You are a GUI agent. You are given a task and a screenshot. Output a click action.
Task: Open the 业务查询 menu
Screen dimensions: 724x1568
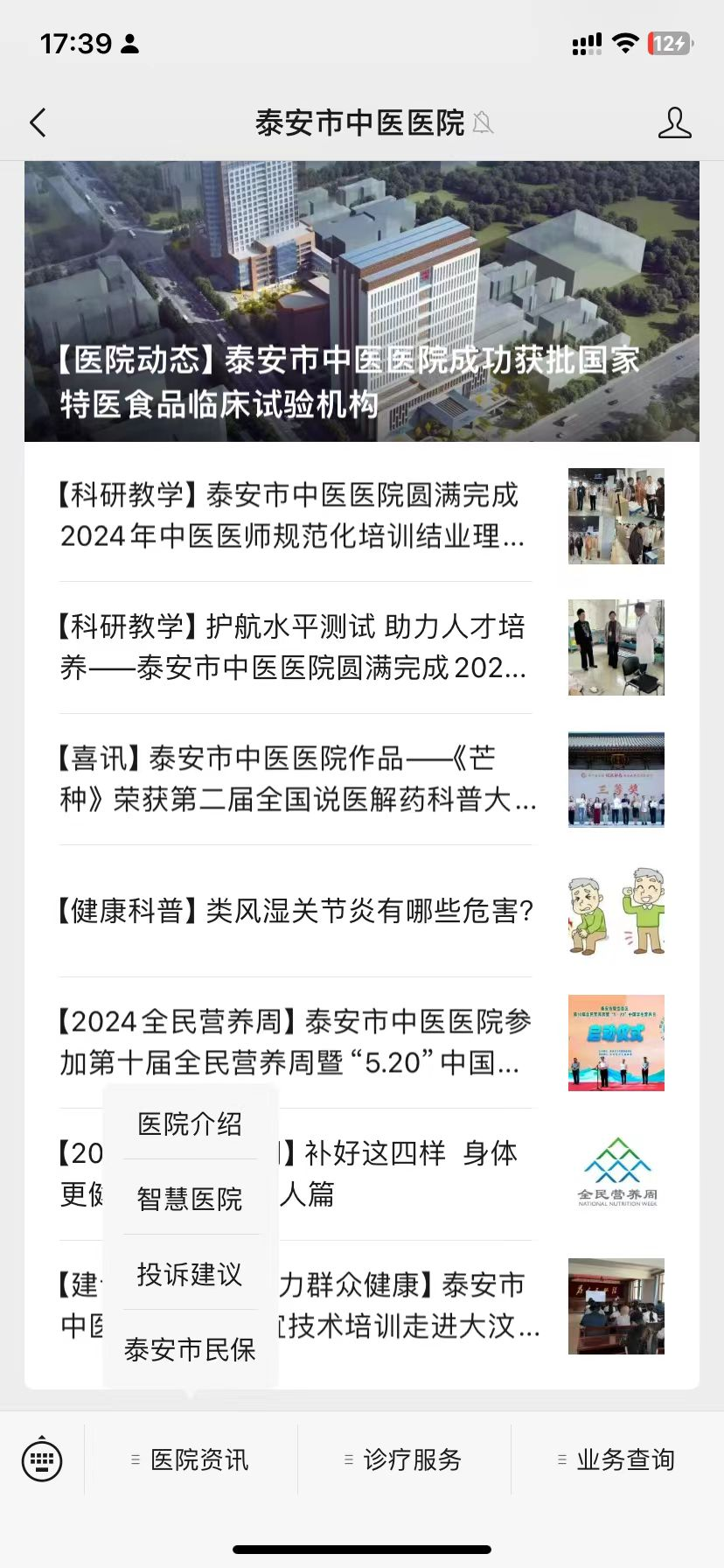(617, 1459)
